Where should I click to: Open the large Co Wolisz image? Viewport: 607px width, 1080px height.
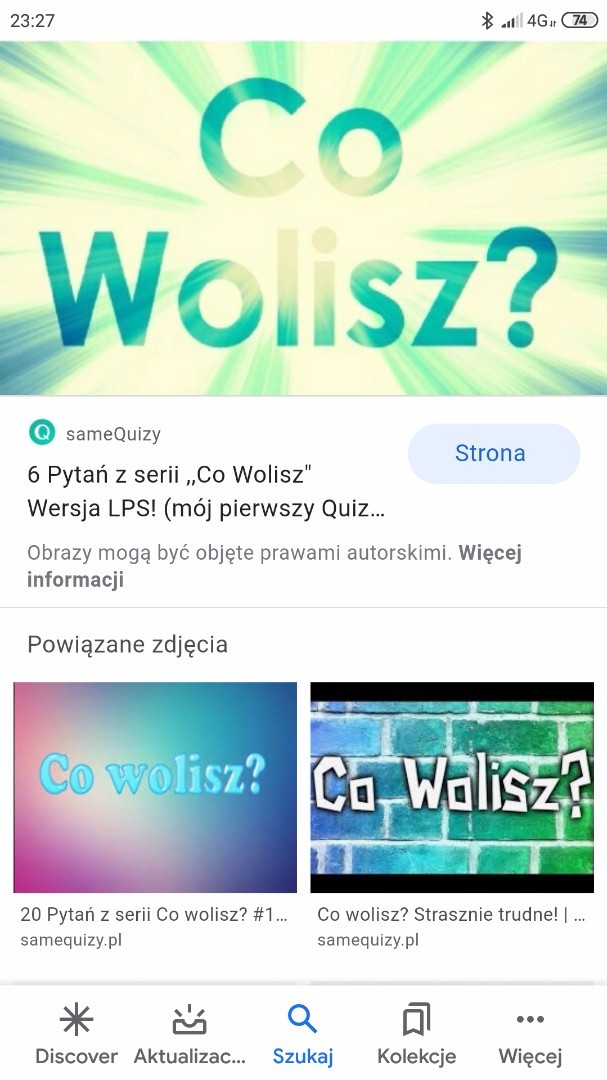[303, 218]
